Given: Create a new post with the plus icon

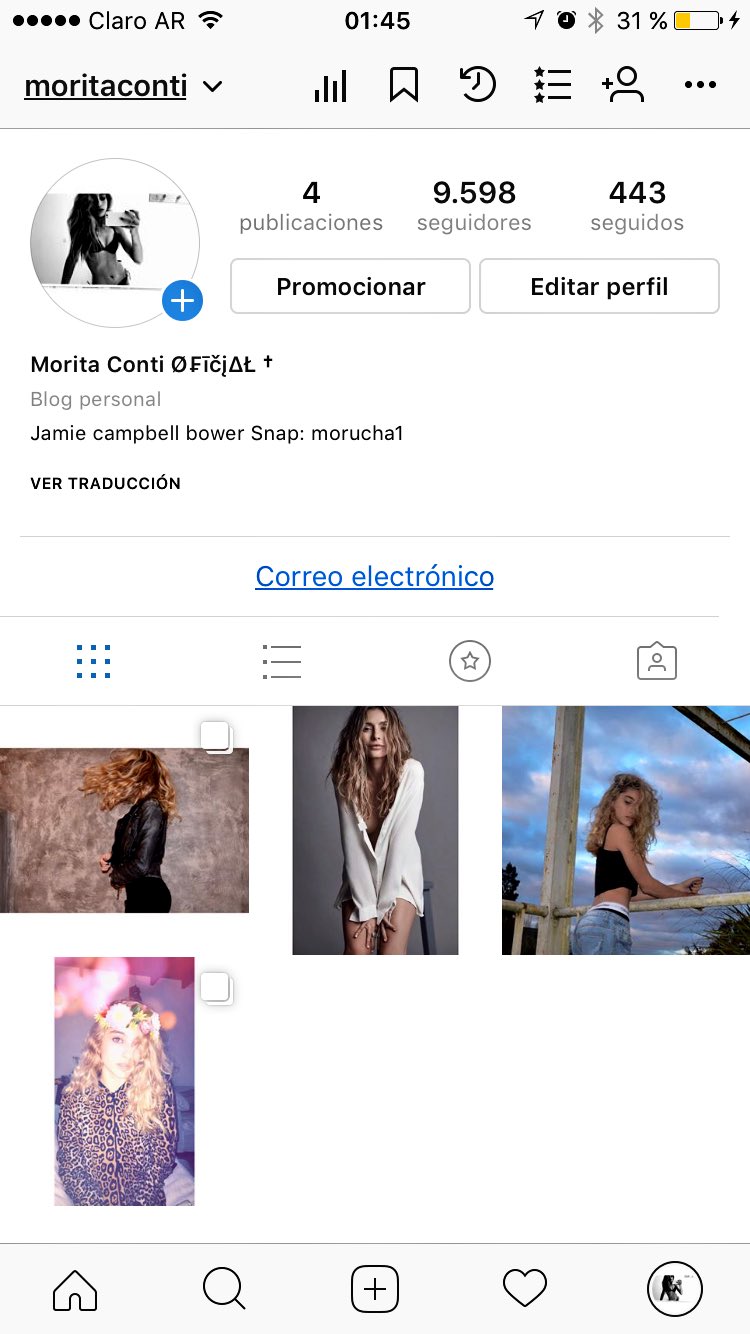Looking at the screenshot, I should (374, 1288).
